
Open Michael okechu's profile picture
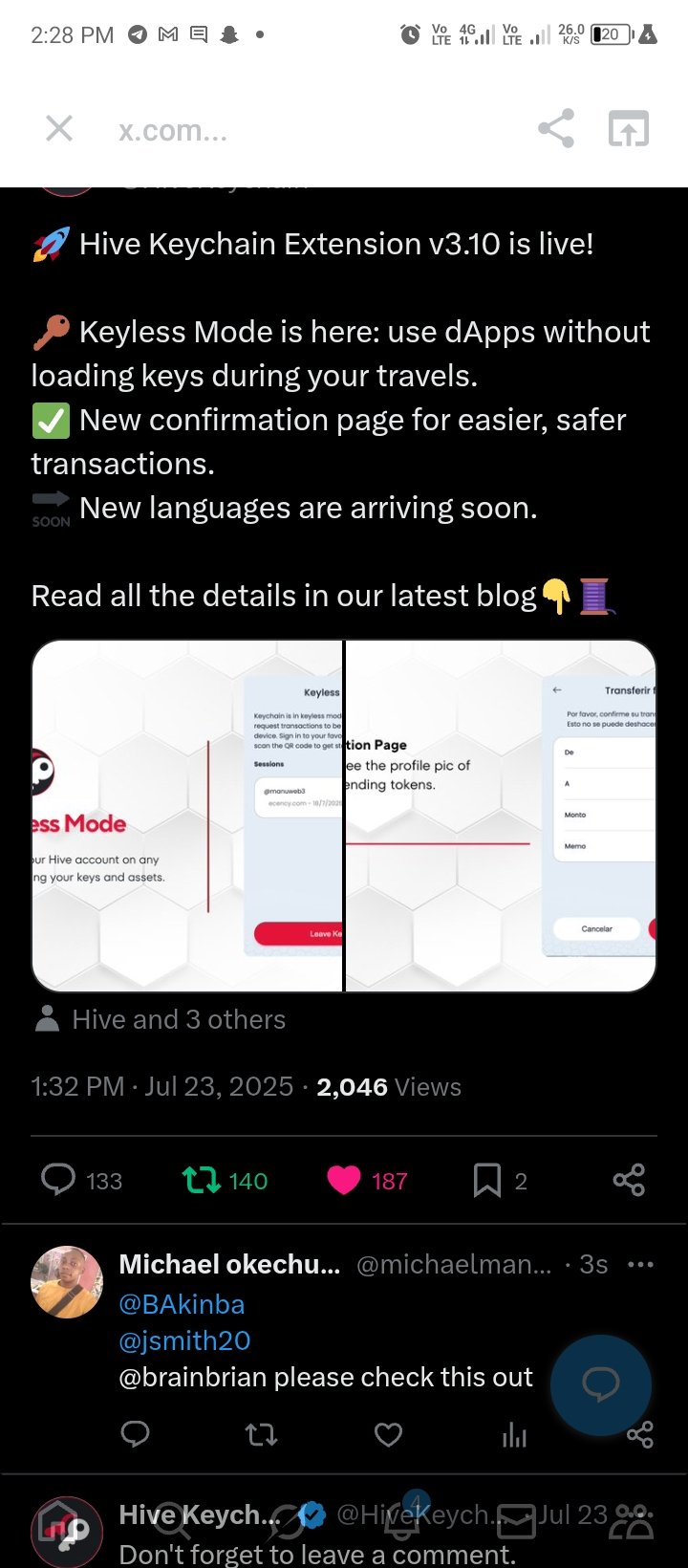pyautogui.click(x=67, y=1282)
